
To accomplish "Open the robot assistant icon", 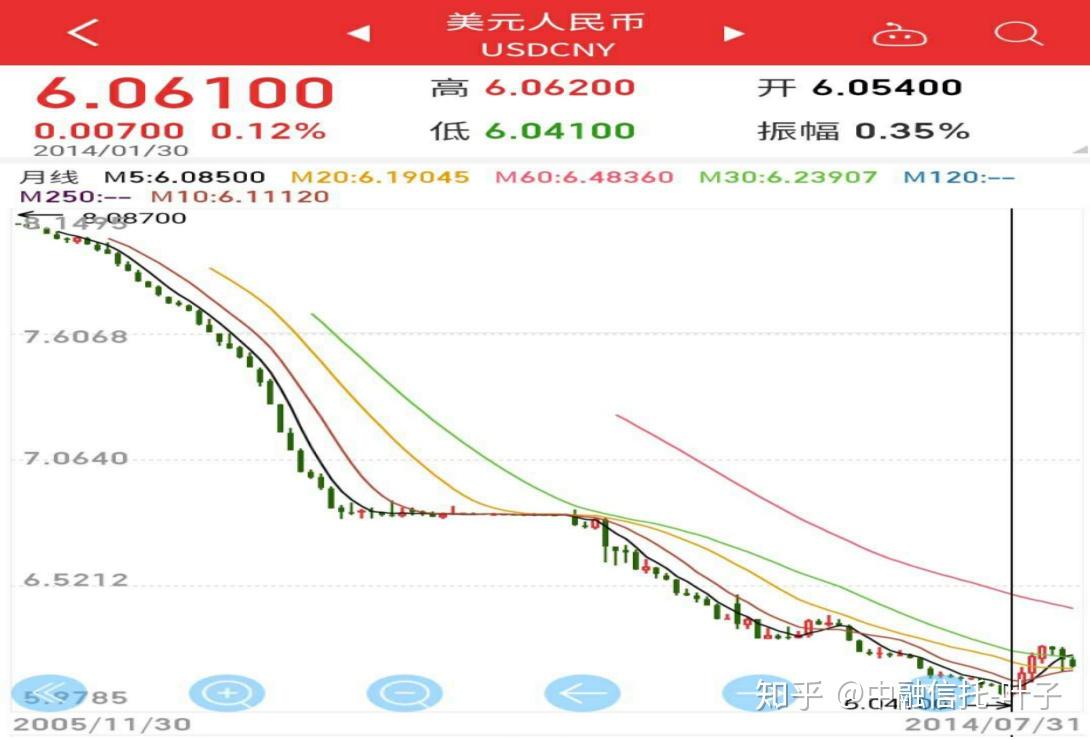I will 899,34.
